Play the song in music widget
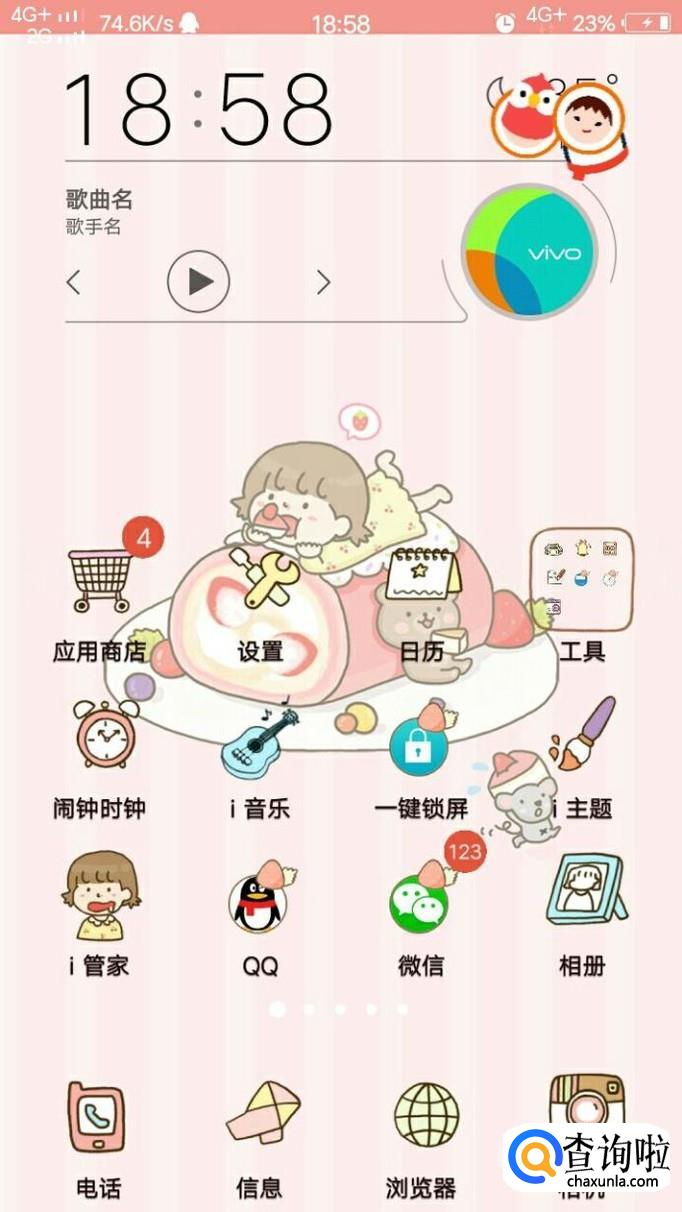 click(x=198, y=282)
